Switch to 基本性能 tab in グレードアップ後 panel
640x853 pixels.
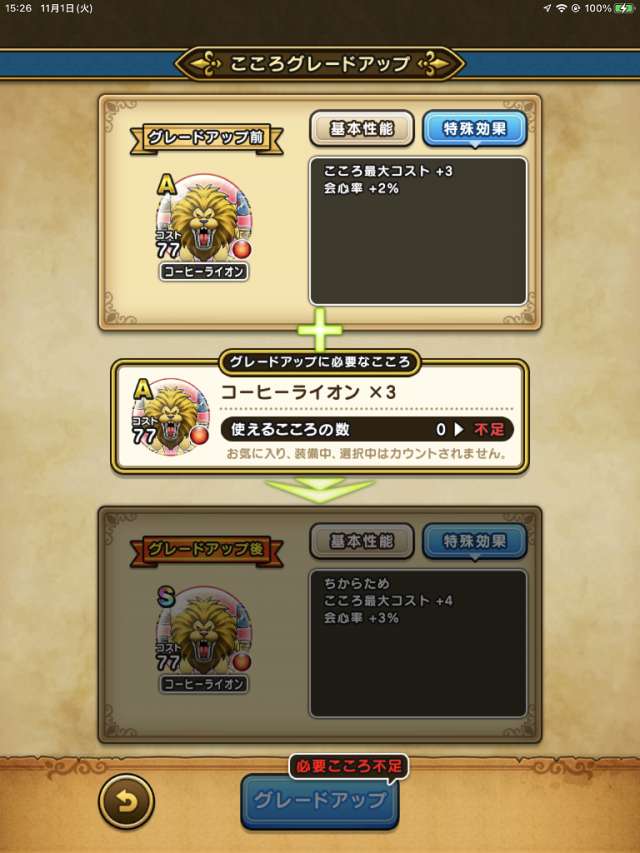tap(361, 542)
